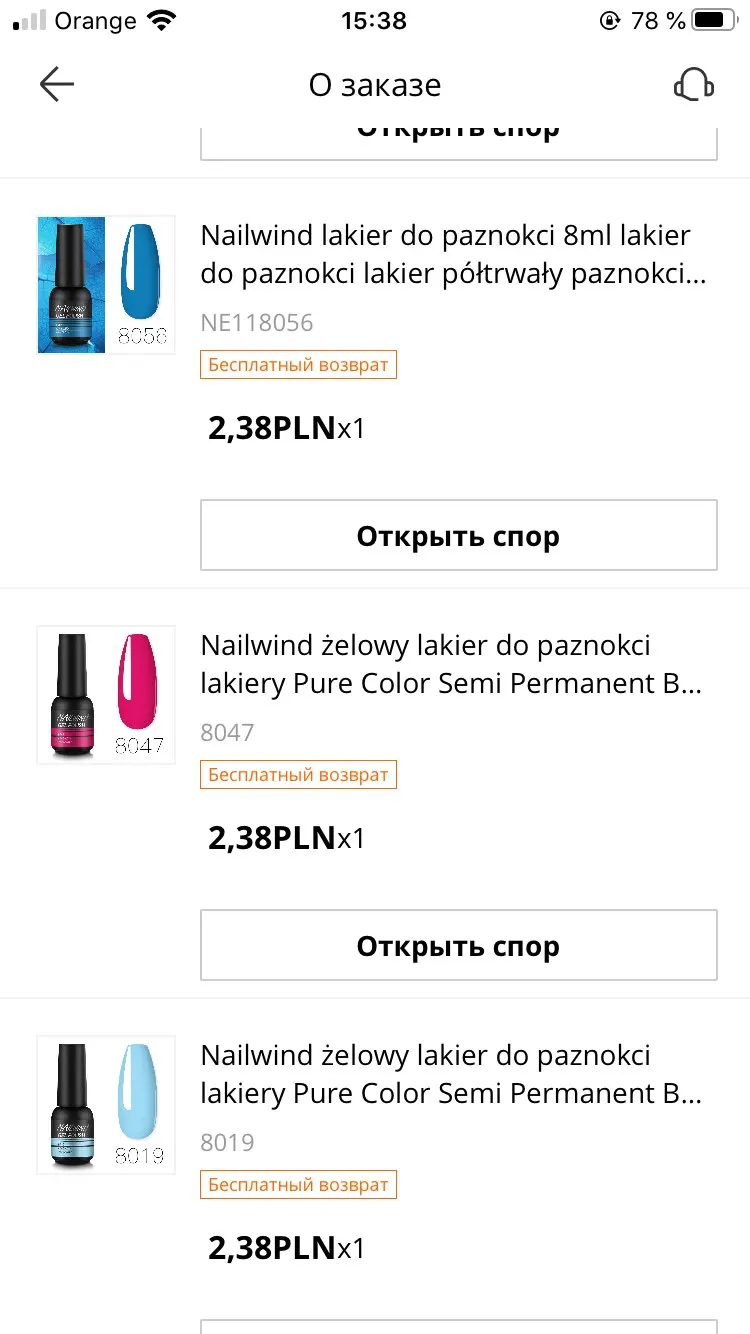Open dispute for nail polish NE118056
This screenshot has height=1334, width=750.
[458, 536]
